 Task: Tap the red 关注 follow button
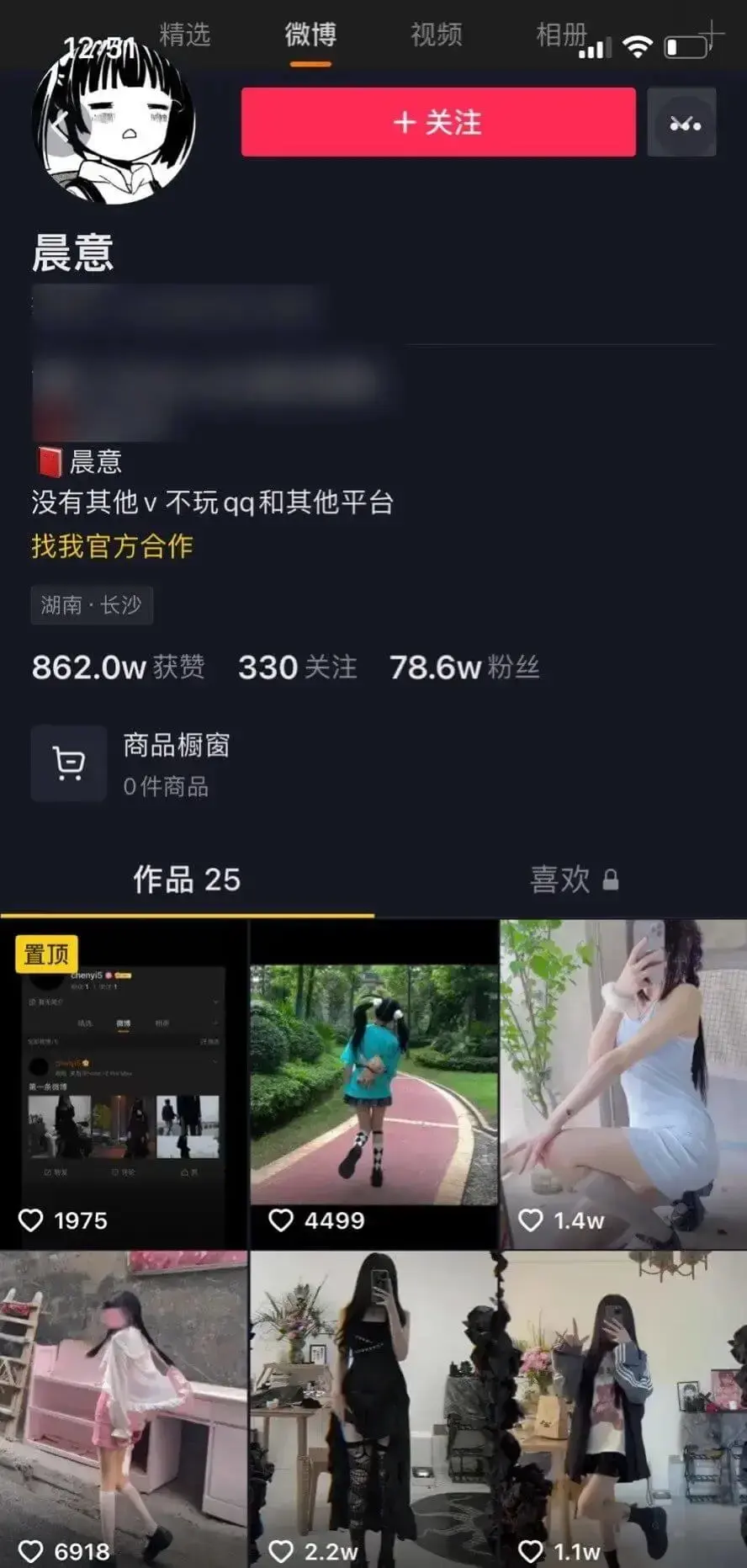(437, 122)
